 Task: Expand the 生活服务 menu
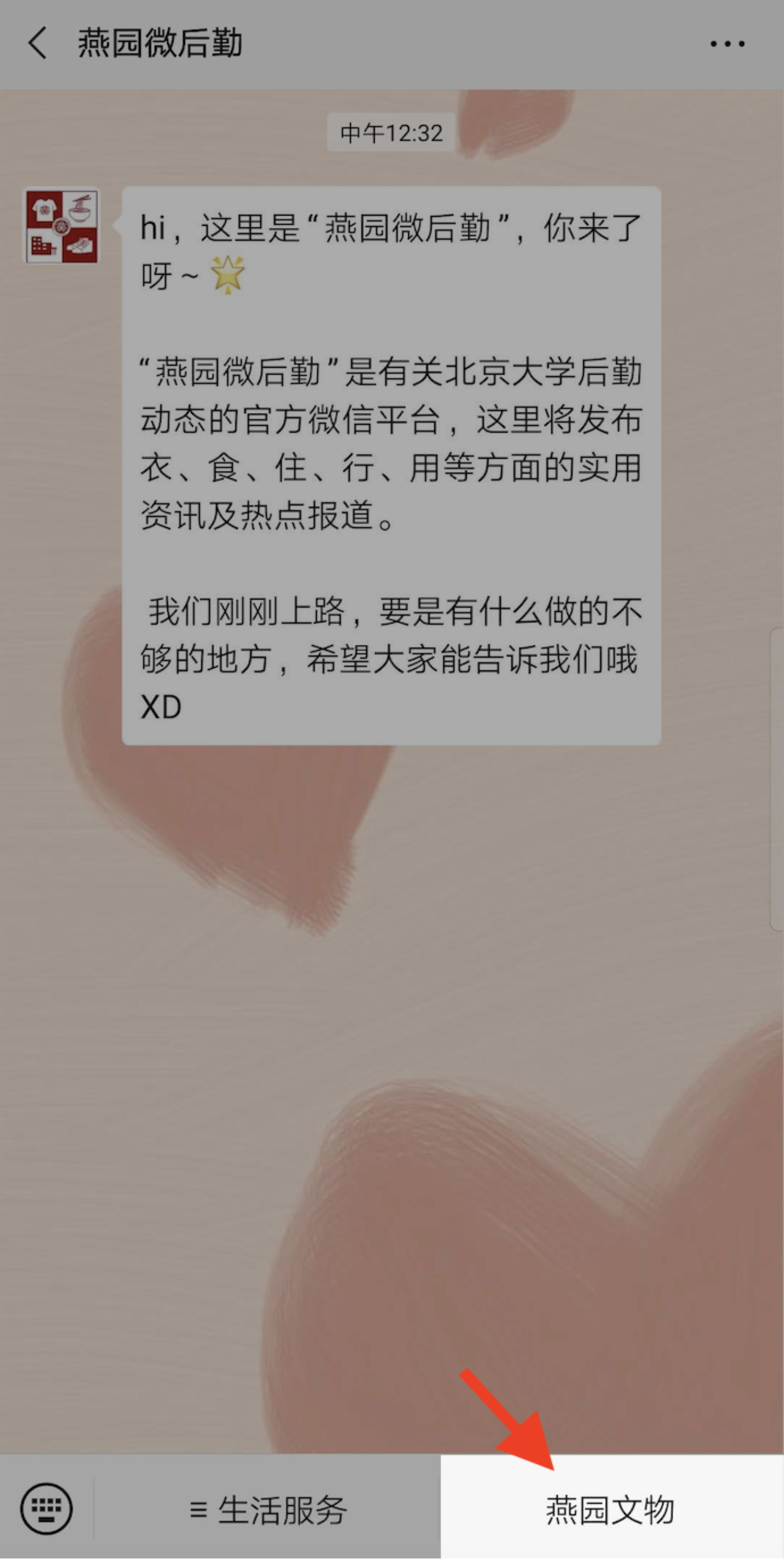click(268, 1509)
